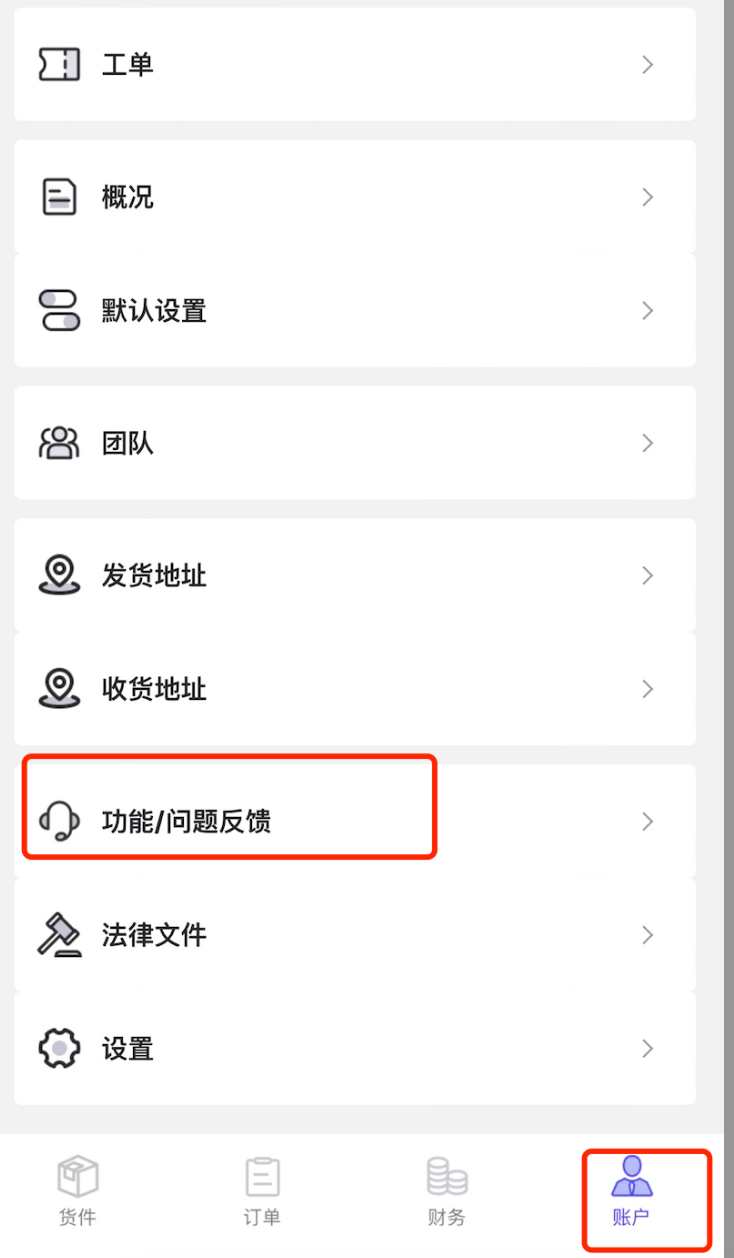Switch to the 货件 tab

point(78,1191)
